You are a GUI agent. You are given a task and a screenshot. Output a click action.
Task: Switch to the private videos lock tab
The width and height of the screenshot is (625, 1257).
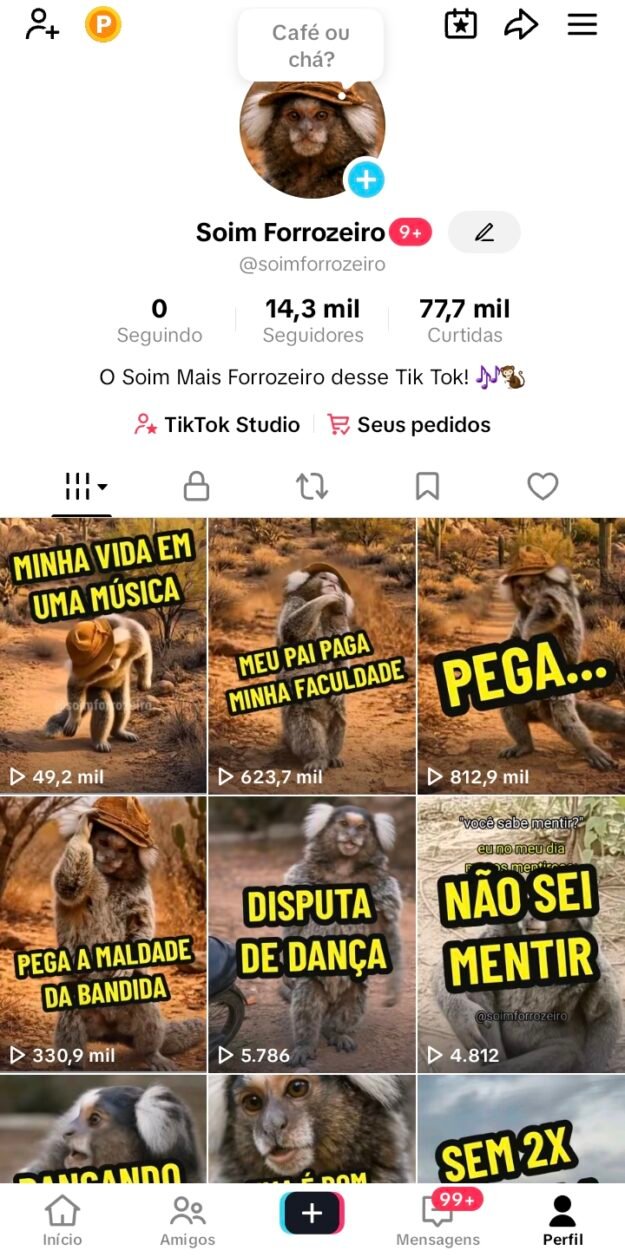(196, 487)
